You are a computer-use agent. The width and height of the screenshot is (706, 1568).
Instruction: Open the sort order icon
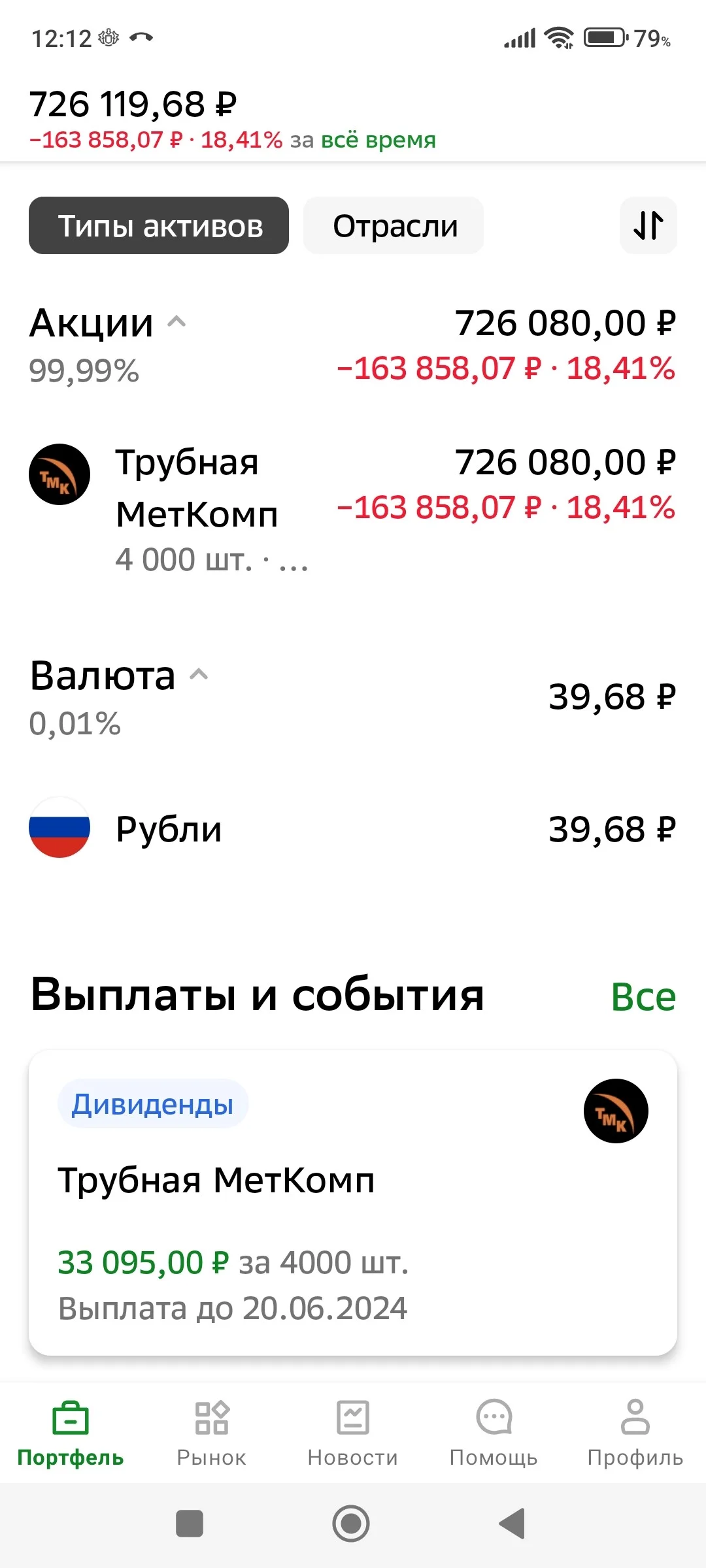coord(648,225)
